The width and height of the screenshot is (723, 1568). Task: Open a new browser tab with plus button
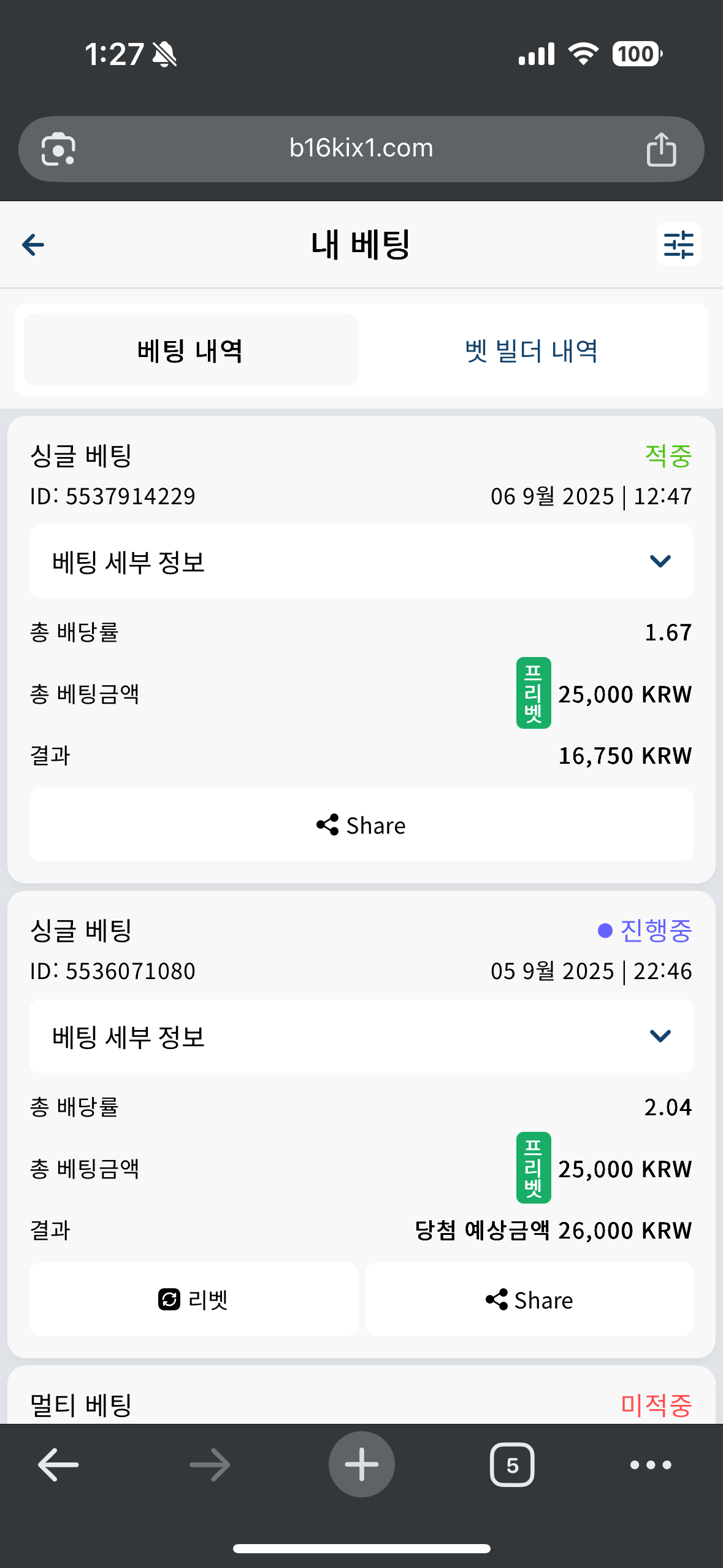coord(361,1464)
